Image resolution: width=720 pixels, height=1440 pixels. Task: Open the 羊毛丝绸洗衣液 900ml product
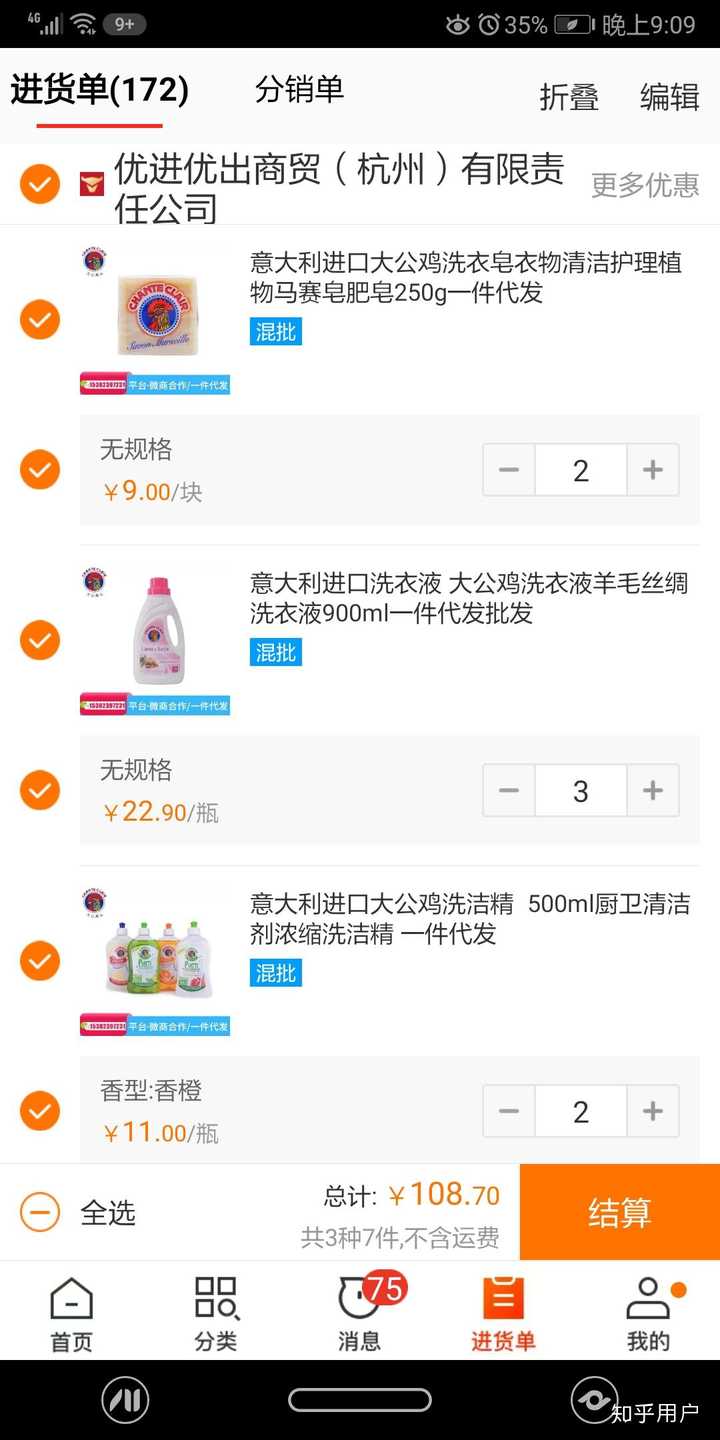point(468,598)
